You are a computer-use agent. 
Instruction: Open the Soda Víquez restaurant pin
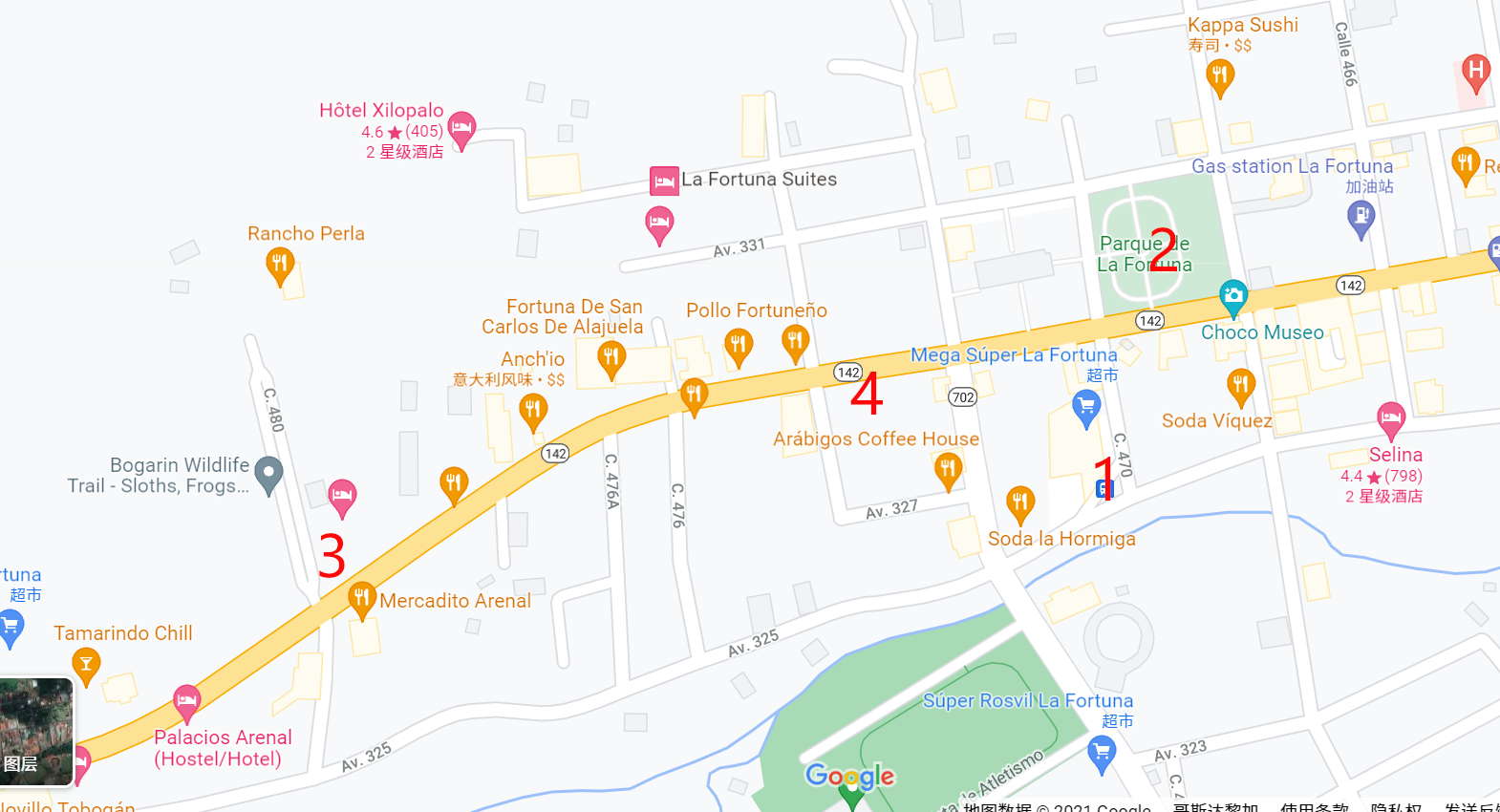[1240, 386]
